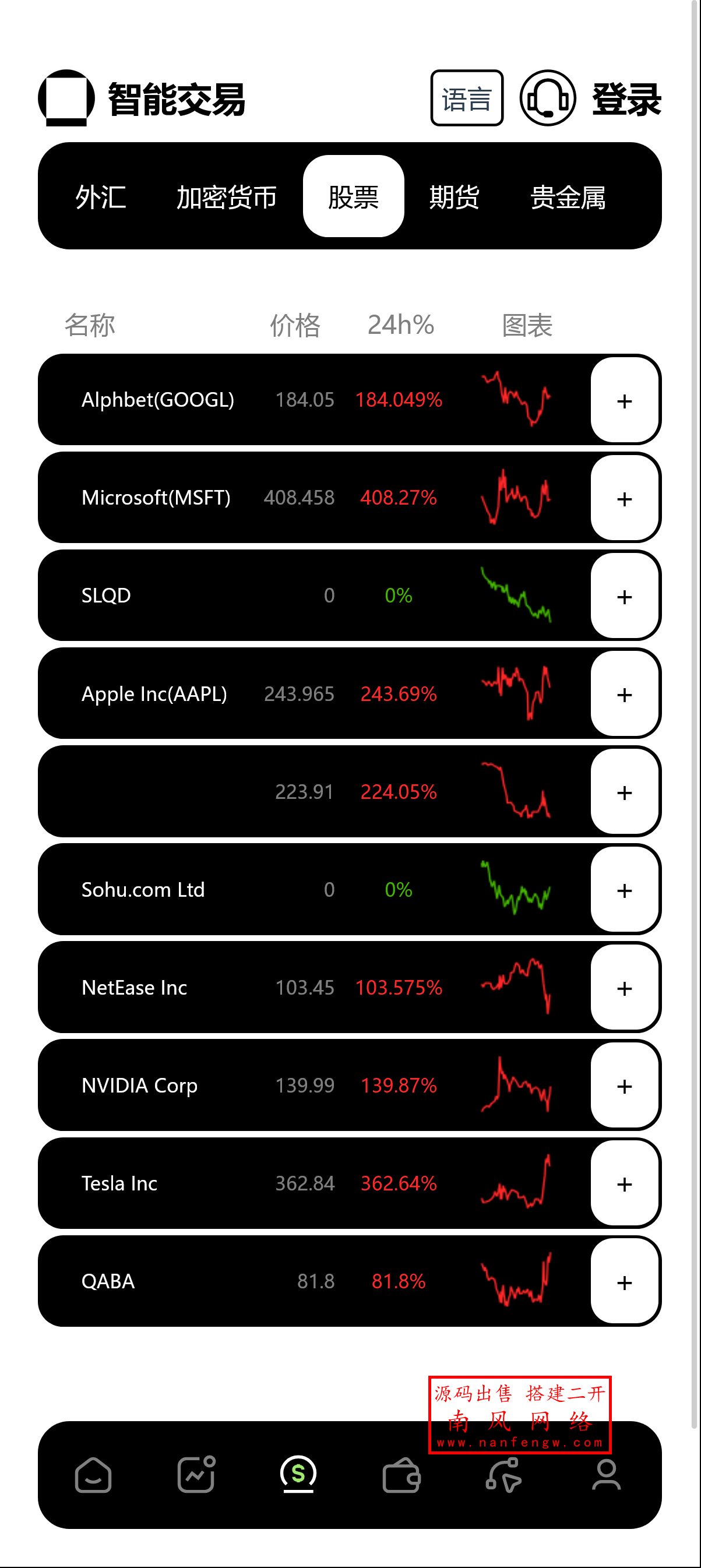Go to the home tab in bottom bar

[x=93, y=1475]
